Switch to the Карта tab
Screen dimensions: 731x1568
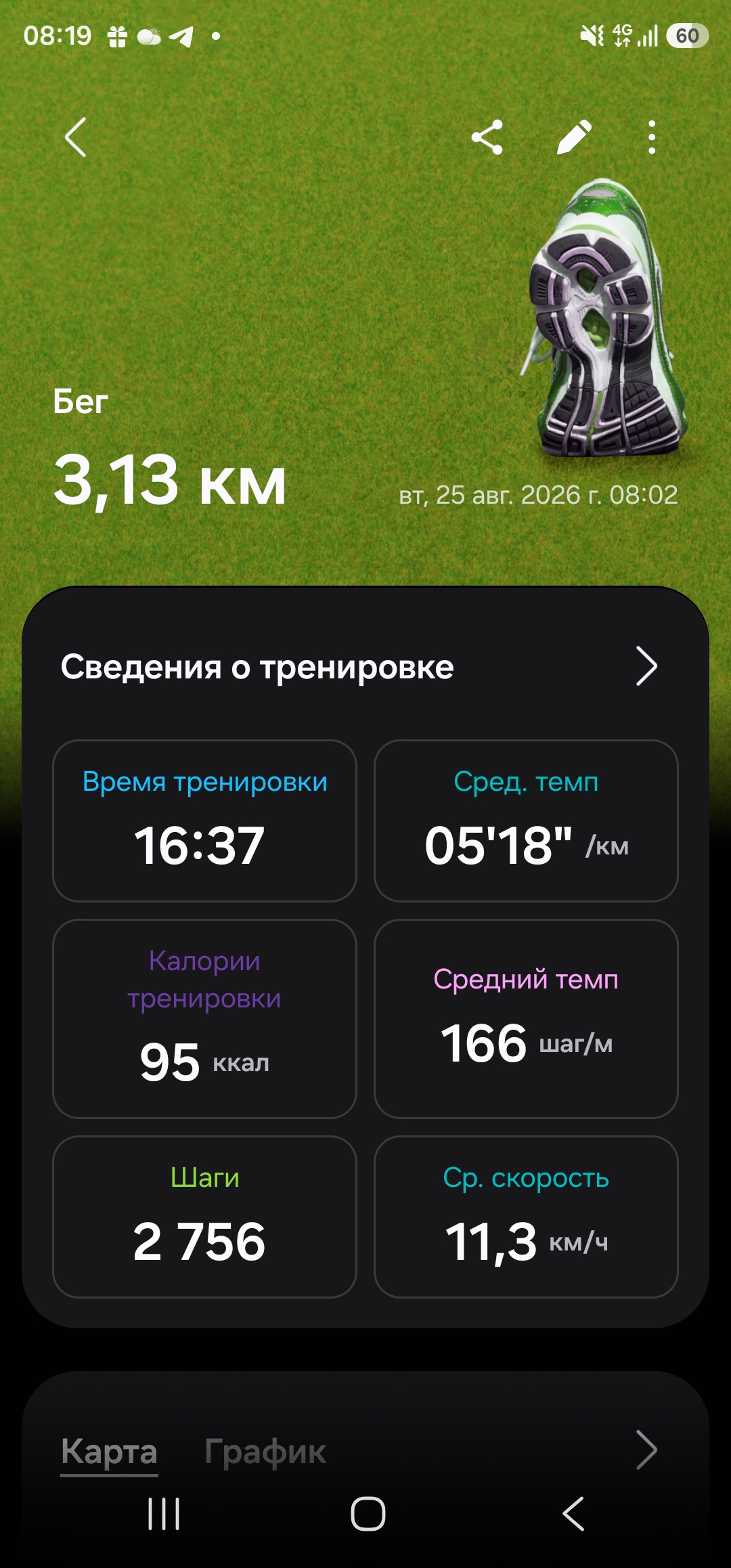click(x=109, y=1451)
